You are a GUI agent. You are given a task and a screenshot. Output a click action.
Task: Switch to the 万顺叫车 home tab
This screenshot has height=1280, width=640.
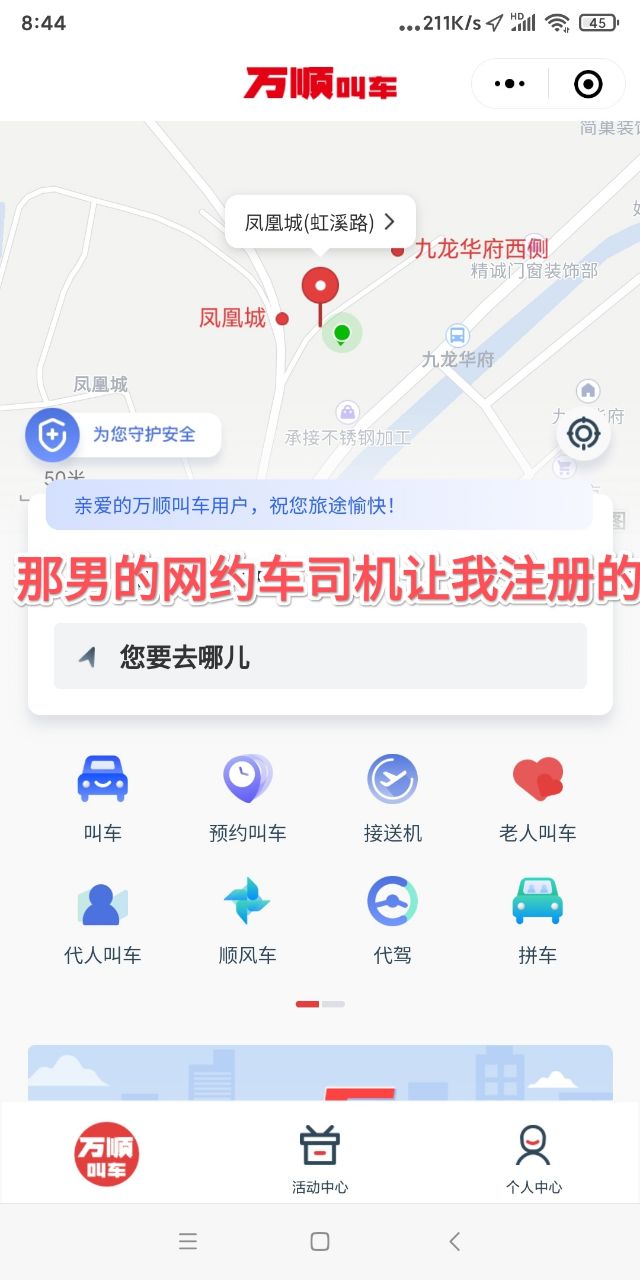click(x=107, y=1155)
